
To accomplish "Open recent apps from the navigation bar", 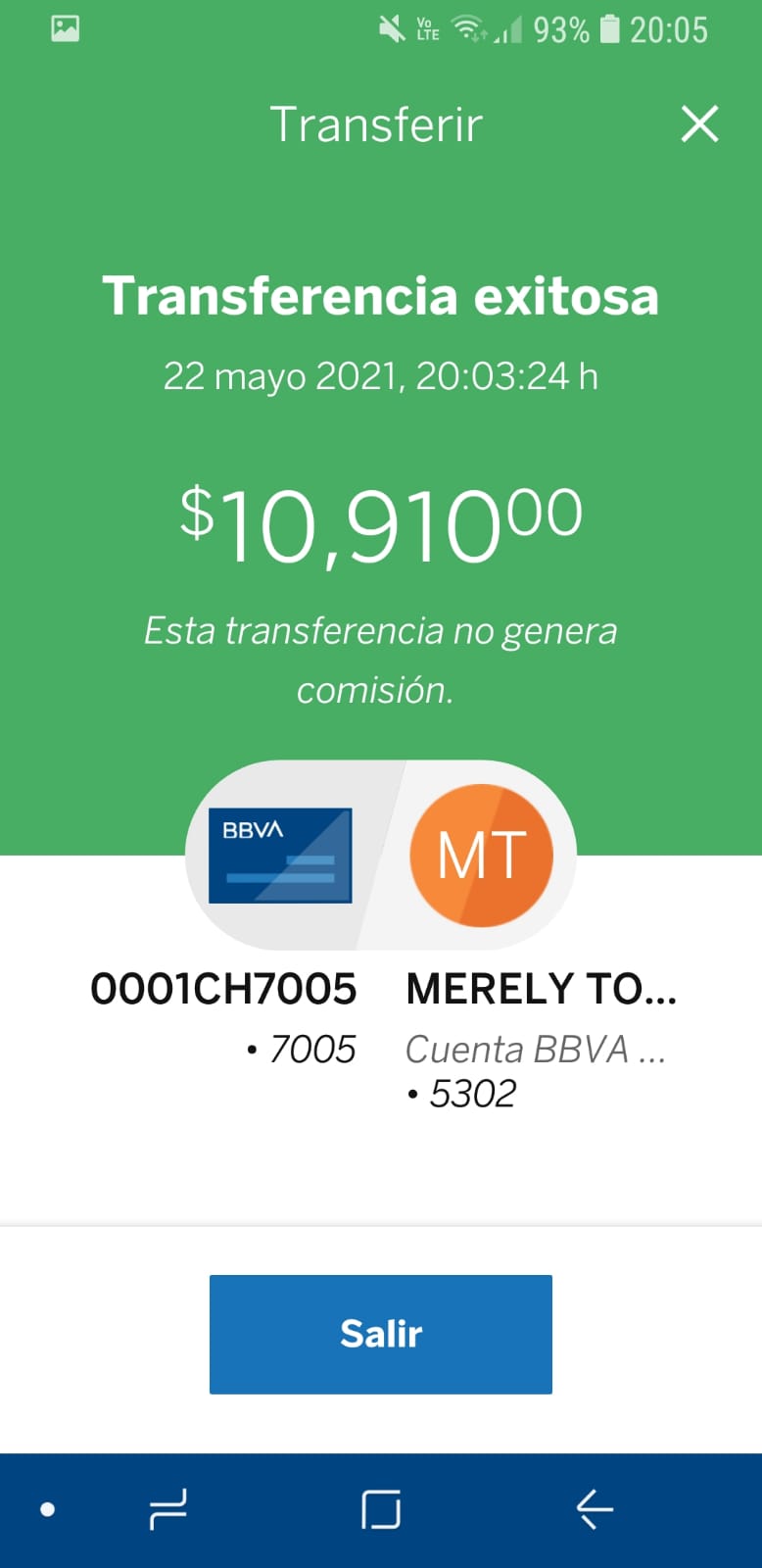I will pos(167,1509).
